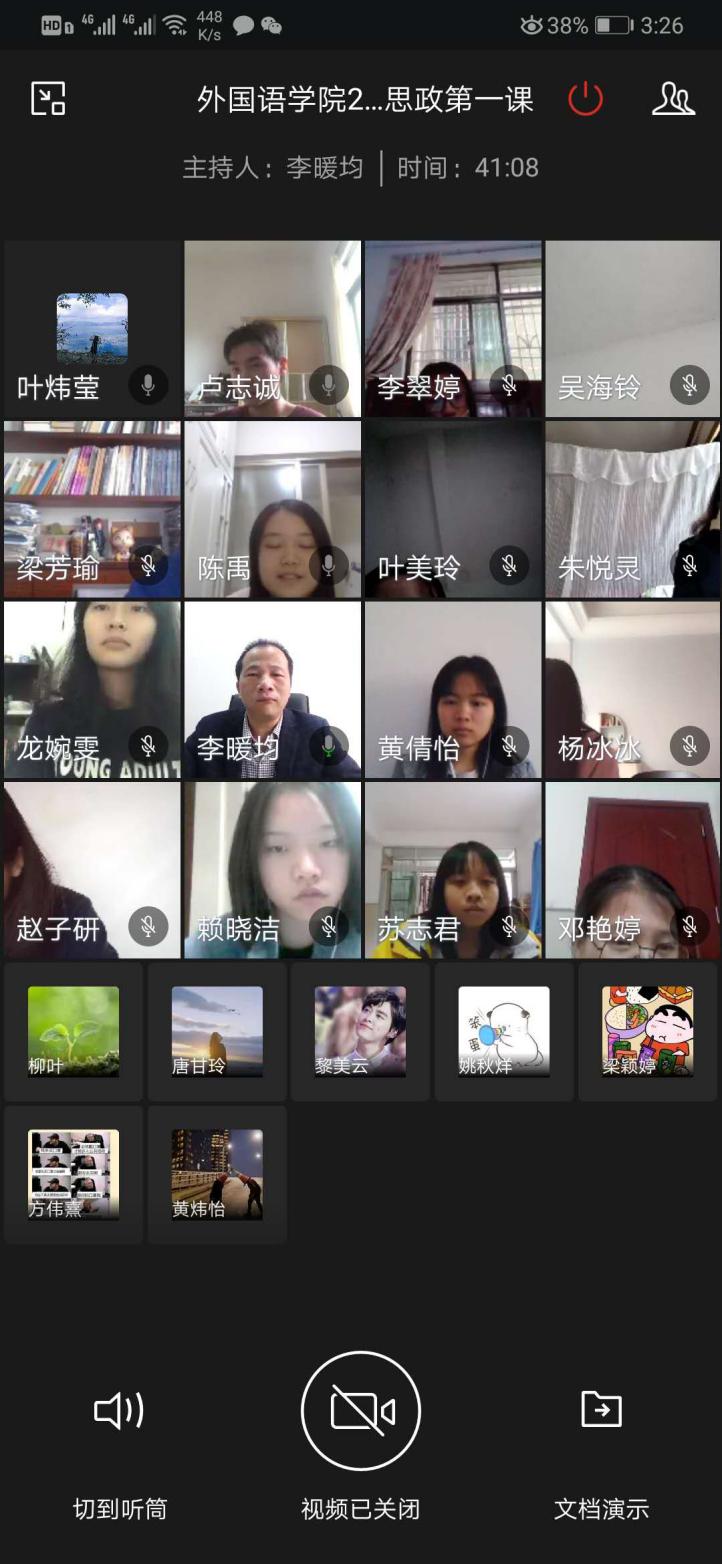The height and width of the screenshot is (1564, 722).
Task: Open 李翠婷's video tile
Action: 453,329
